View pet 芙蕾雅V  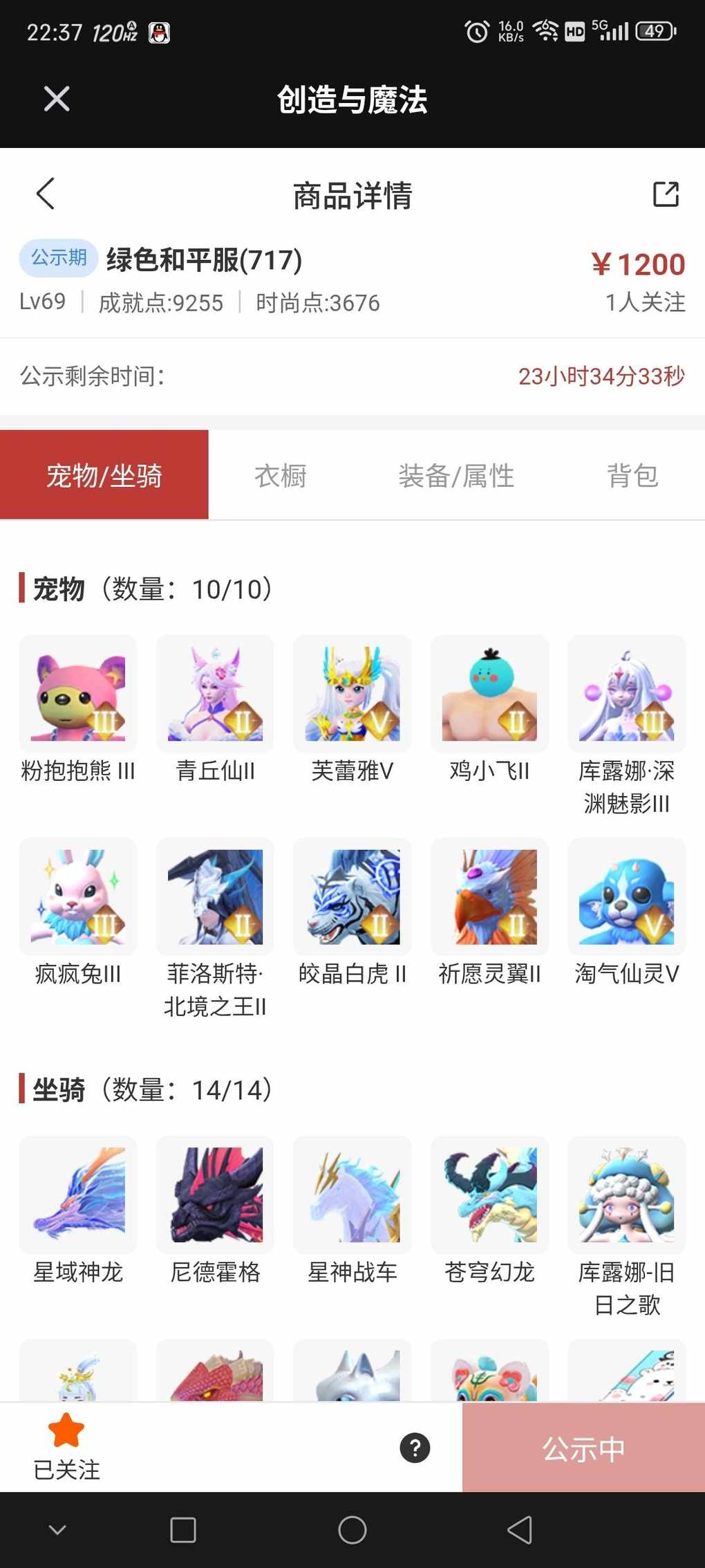352,694
